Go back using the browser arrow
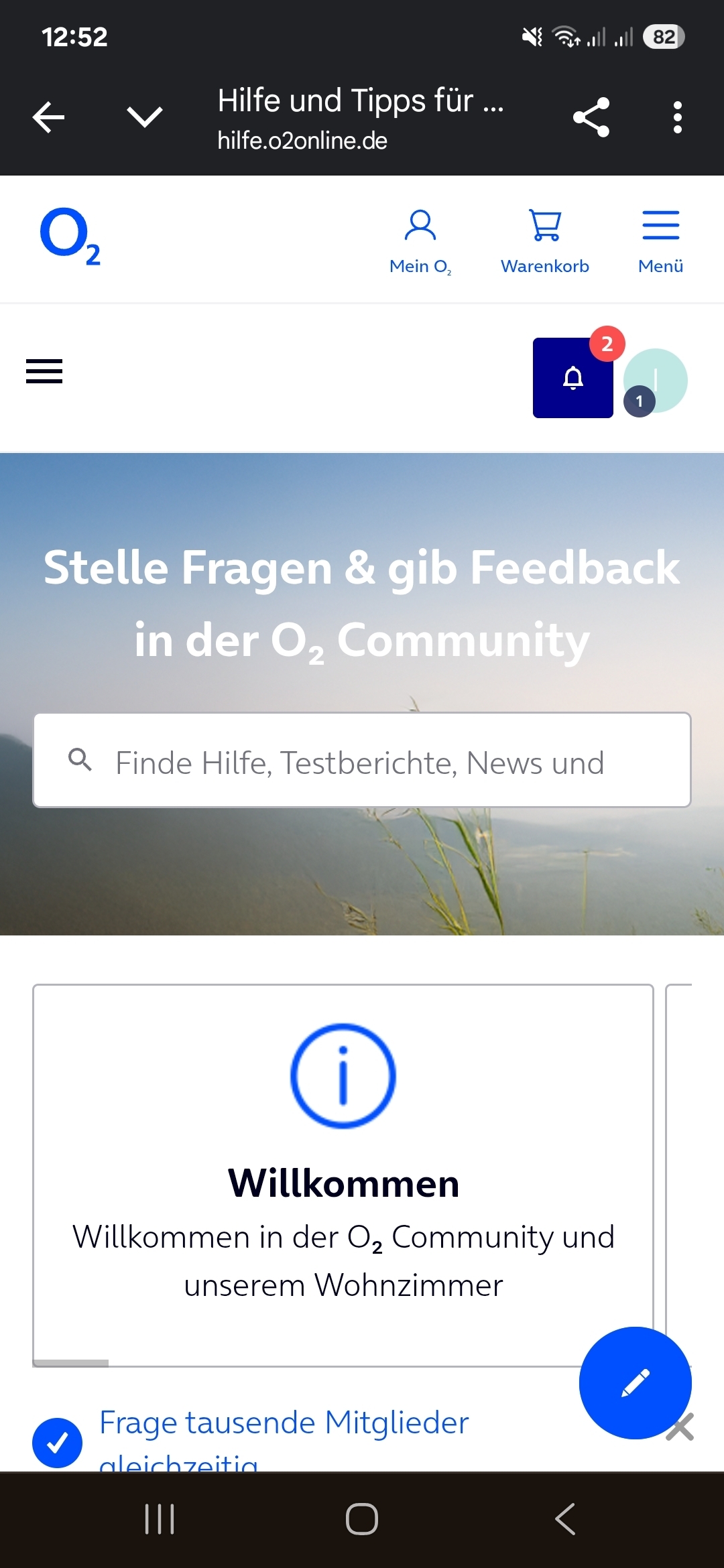The height and width of the screenshot is (1568, 724). (x=48, y=117)
